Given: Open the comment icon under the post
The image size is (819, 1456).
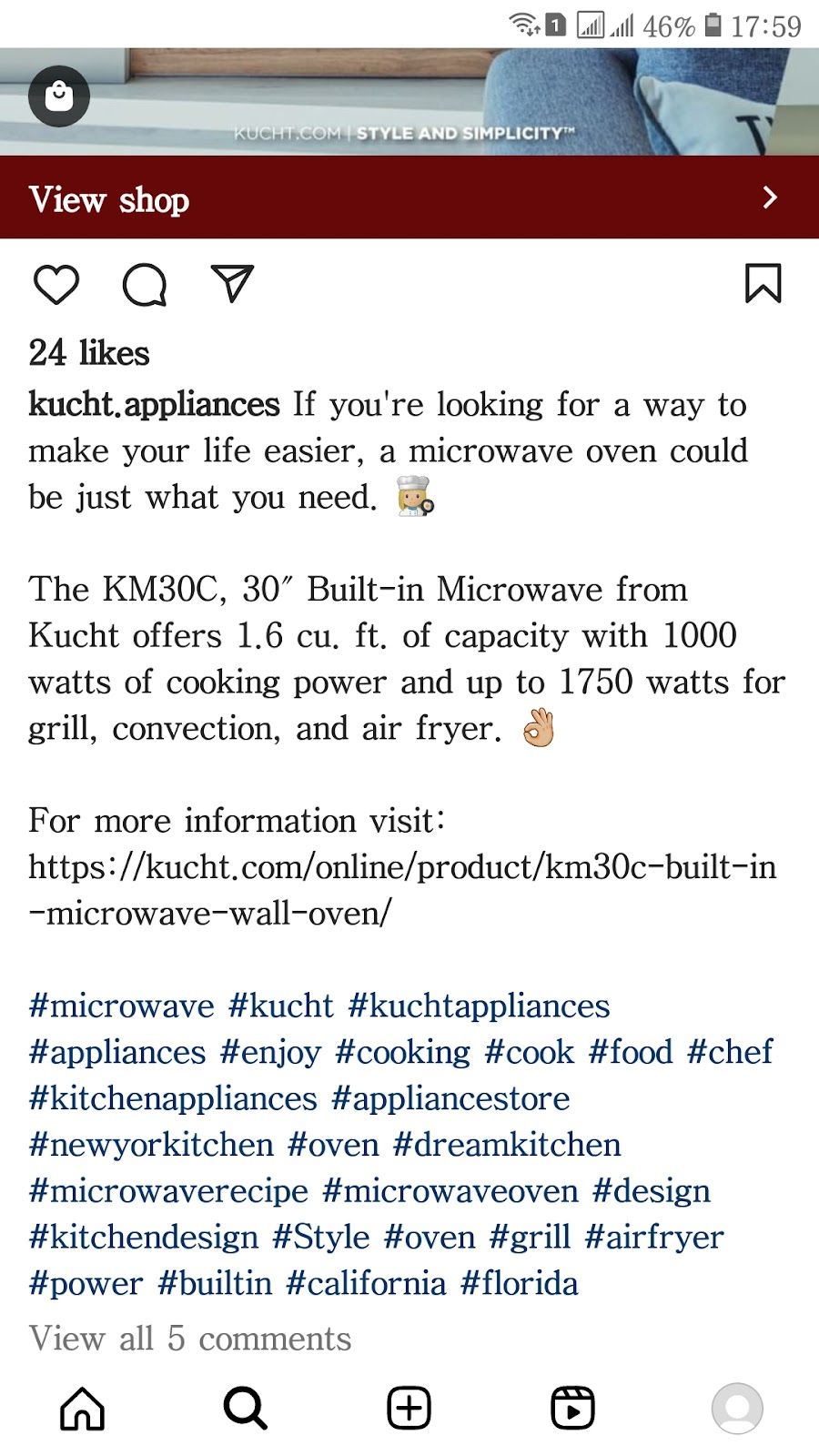Looking at the screenshot, I should click(x=144, y=285).
